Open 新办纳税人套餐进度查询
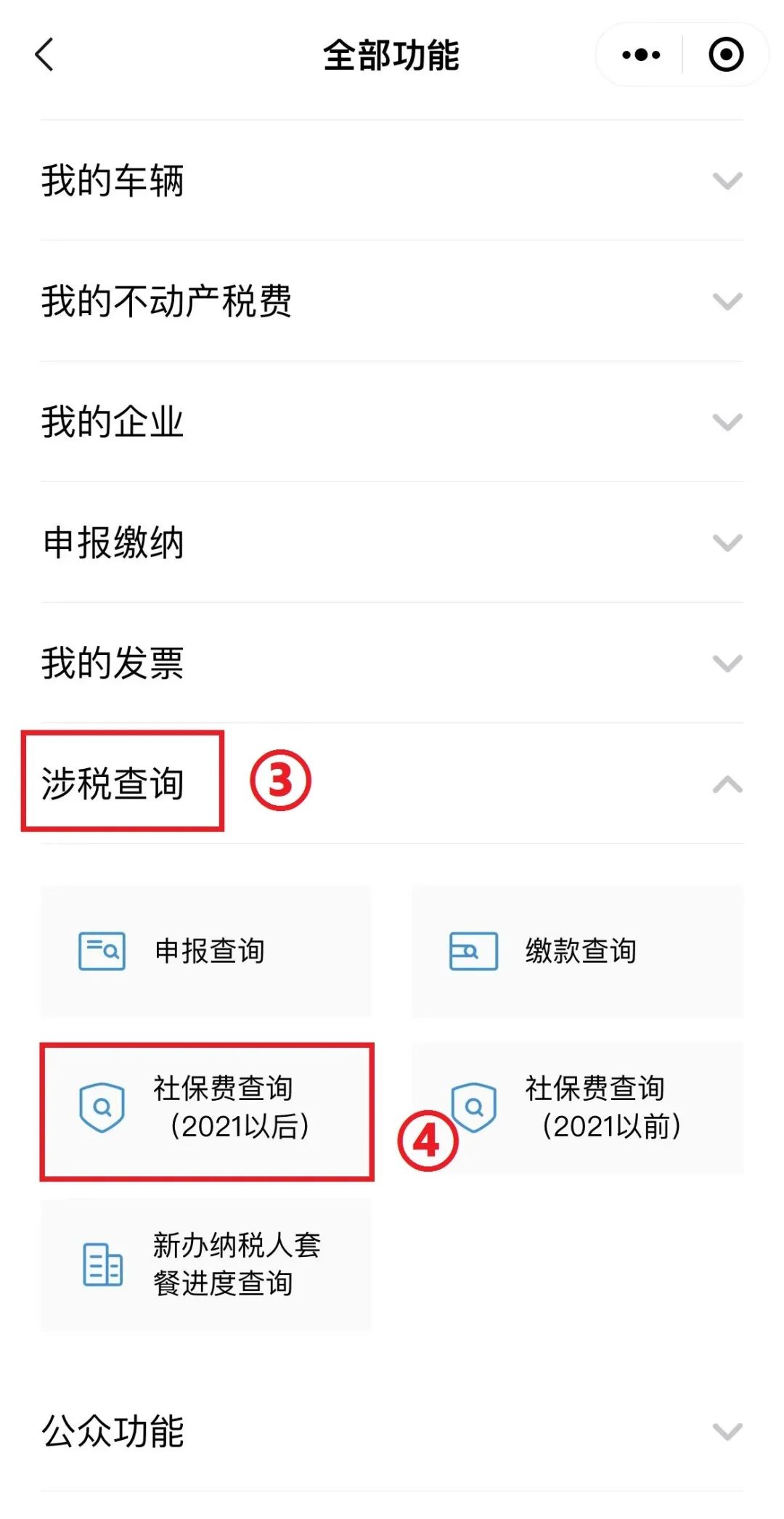This screenshot has height=1519, width=784. [x=205, y=1265]
